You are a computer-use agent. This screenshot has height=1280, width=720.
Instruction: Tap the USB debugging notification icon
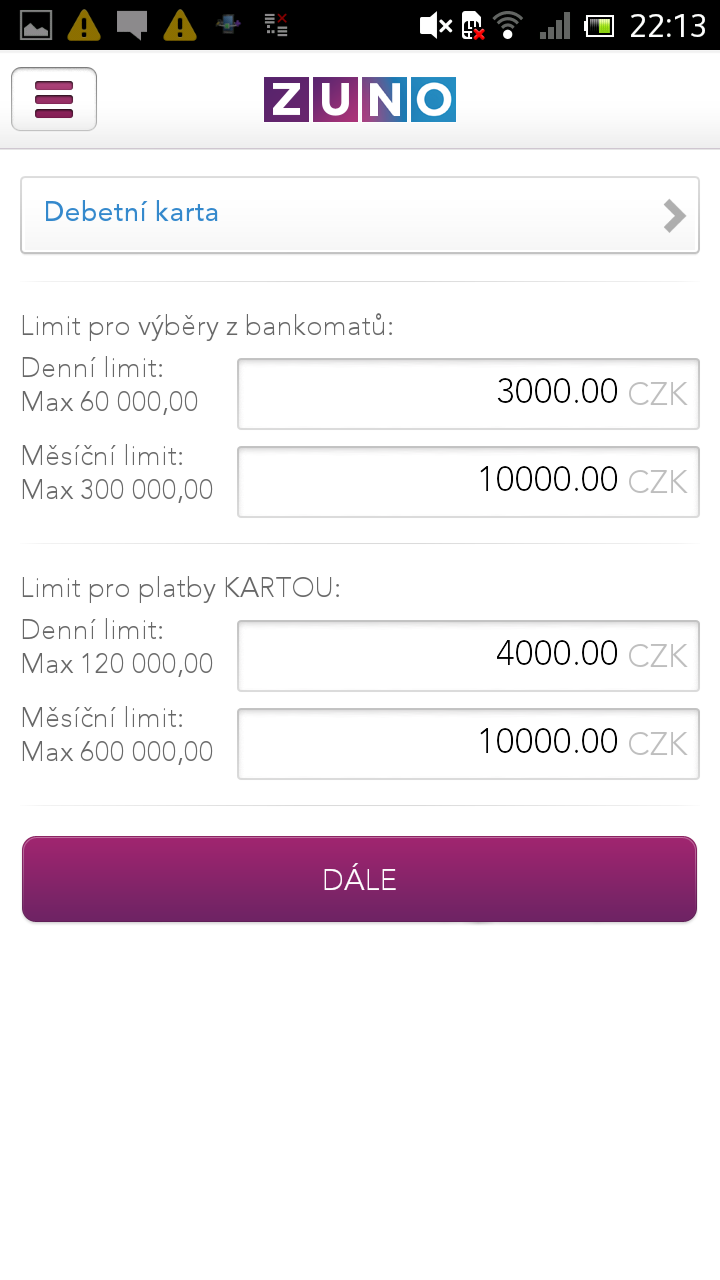click(229, 25)
